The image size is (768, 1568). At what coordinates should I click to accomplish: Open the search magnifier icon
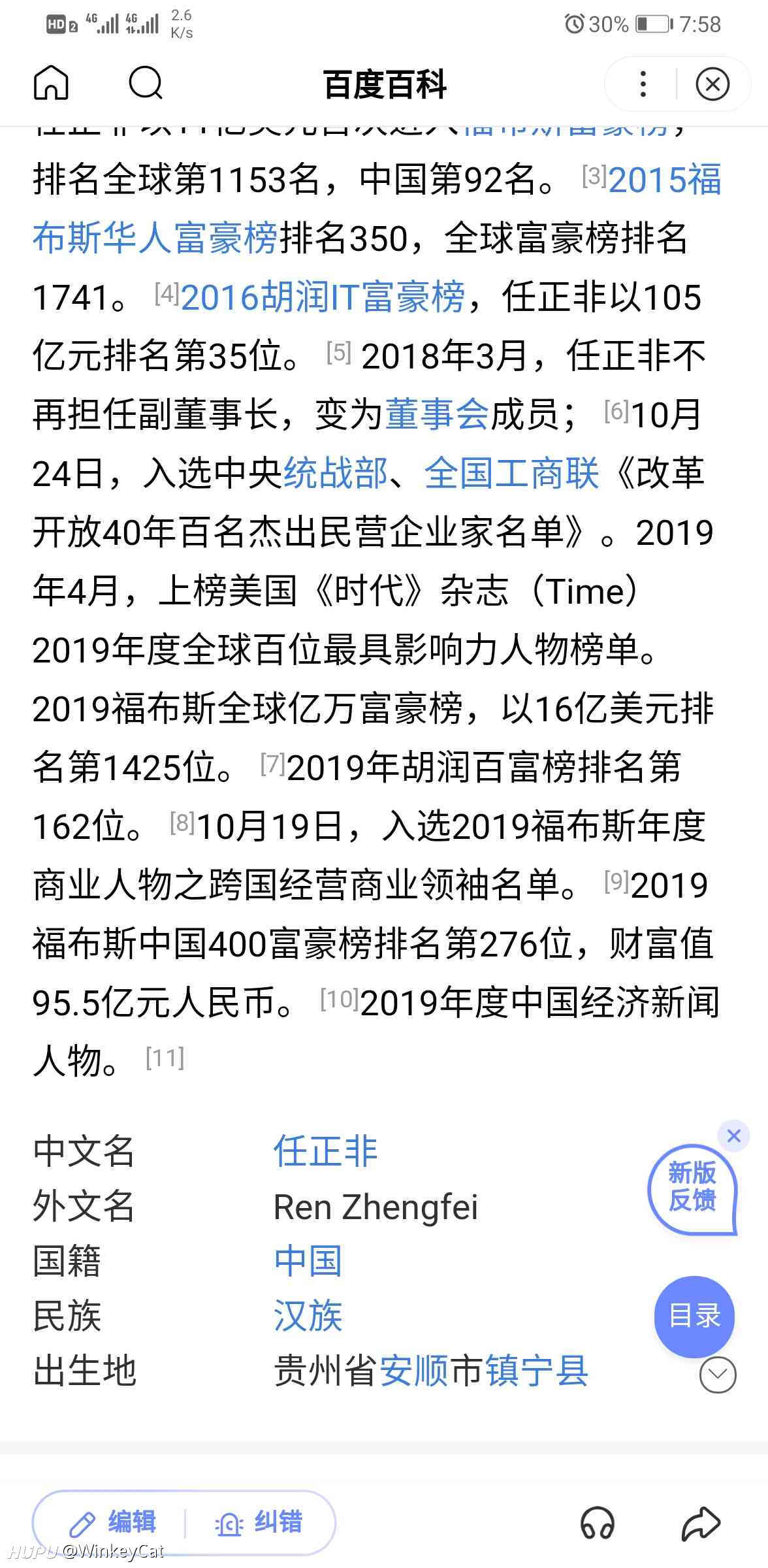[145, 84]
